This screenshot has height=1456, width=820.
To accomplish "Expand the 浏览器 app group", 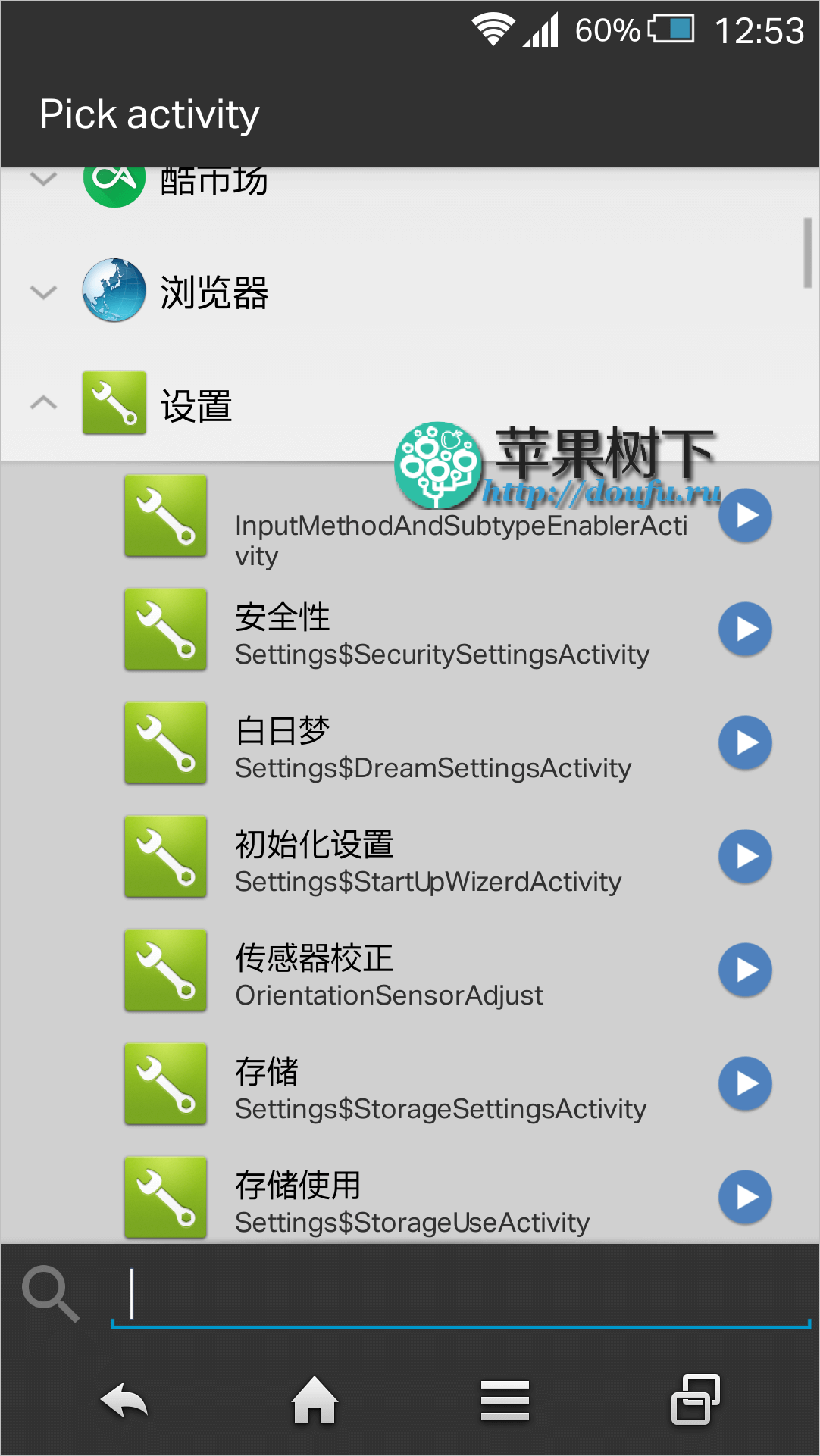I will (44, 292).
